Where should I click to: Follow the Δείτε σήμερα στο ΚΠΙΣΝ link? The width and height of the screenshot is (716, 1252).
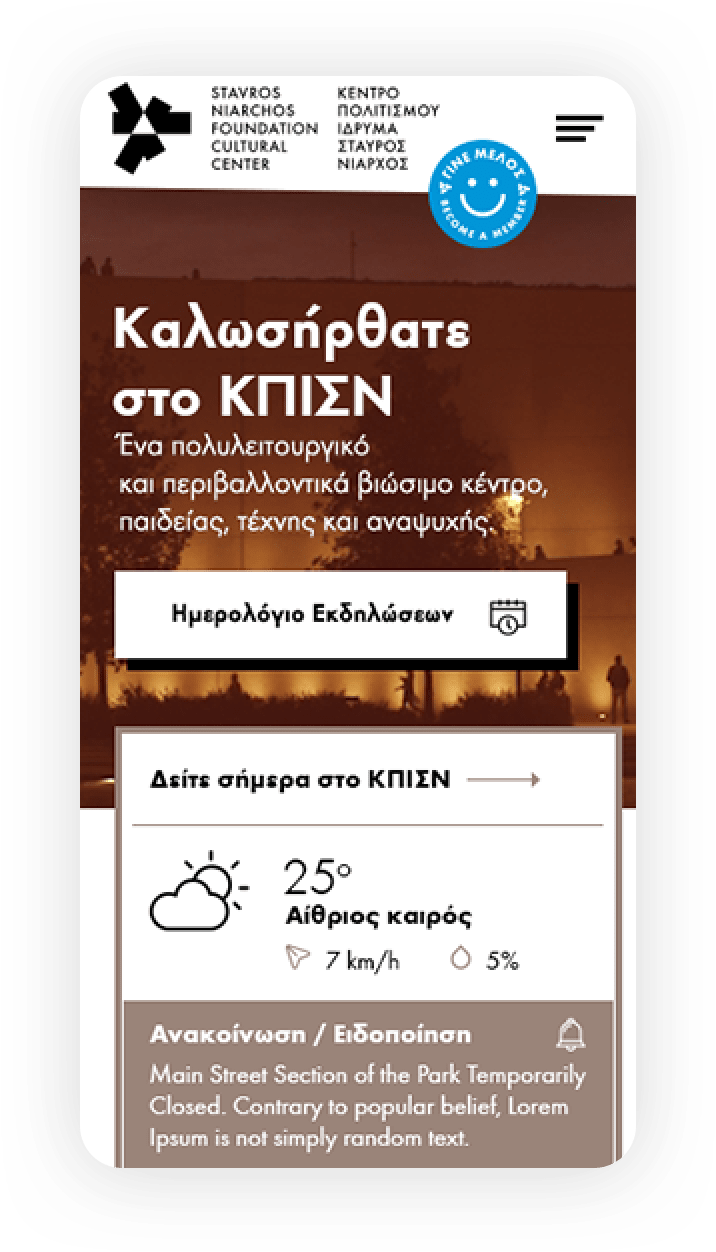point(345,779)
